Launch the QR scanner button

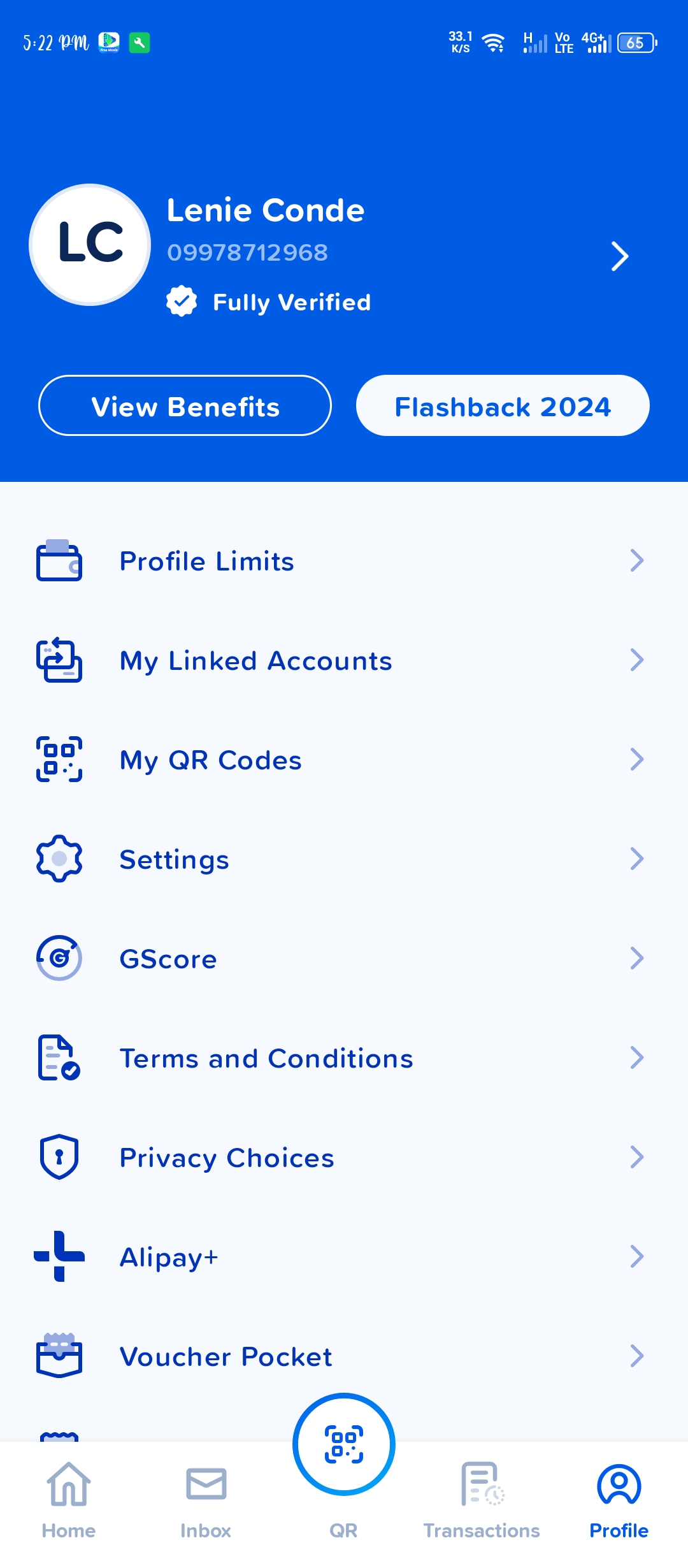click(x=344, y=1445)
